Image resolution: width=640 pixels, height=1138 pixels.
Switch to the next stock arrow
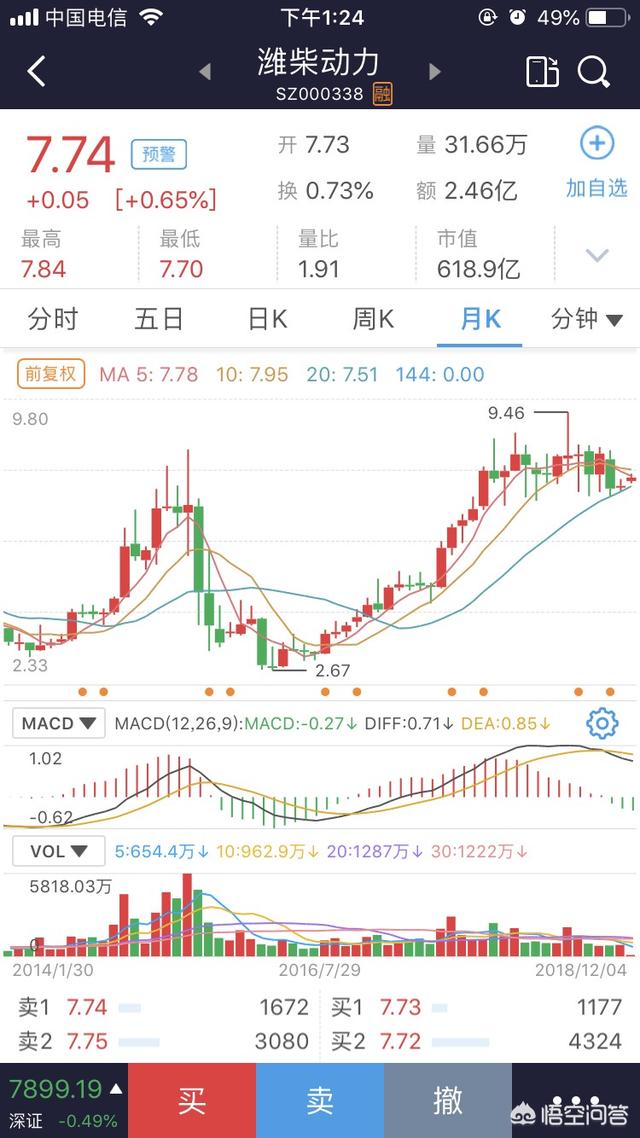[x=435, y=71]
